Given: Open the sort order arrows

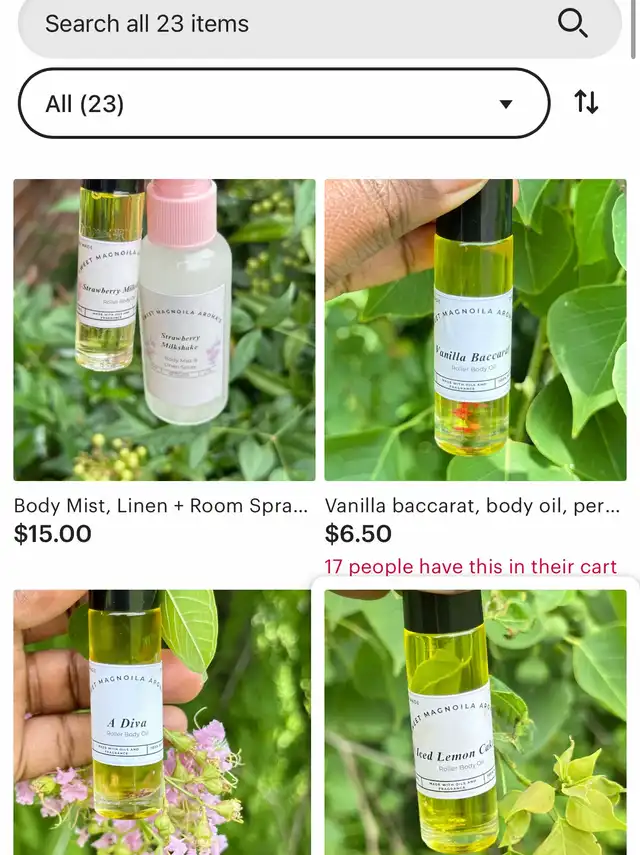Looking at the screenshot, I should point(586,102).
